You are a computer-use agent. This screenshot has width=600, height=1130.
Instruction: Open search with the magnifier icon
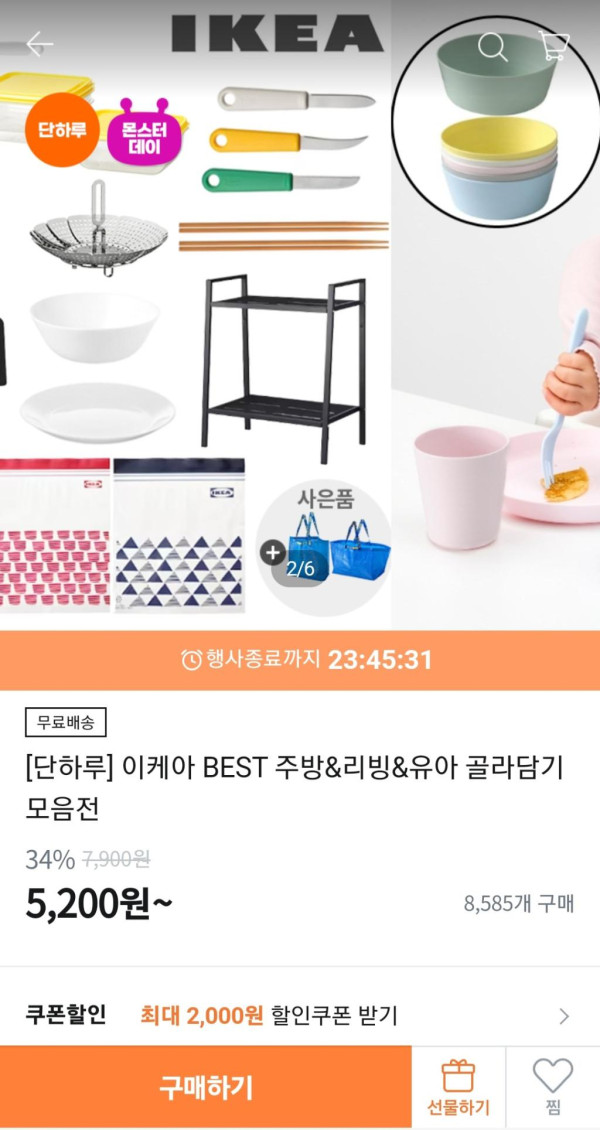[x=492, y=46]
